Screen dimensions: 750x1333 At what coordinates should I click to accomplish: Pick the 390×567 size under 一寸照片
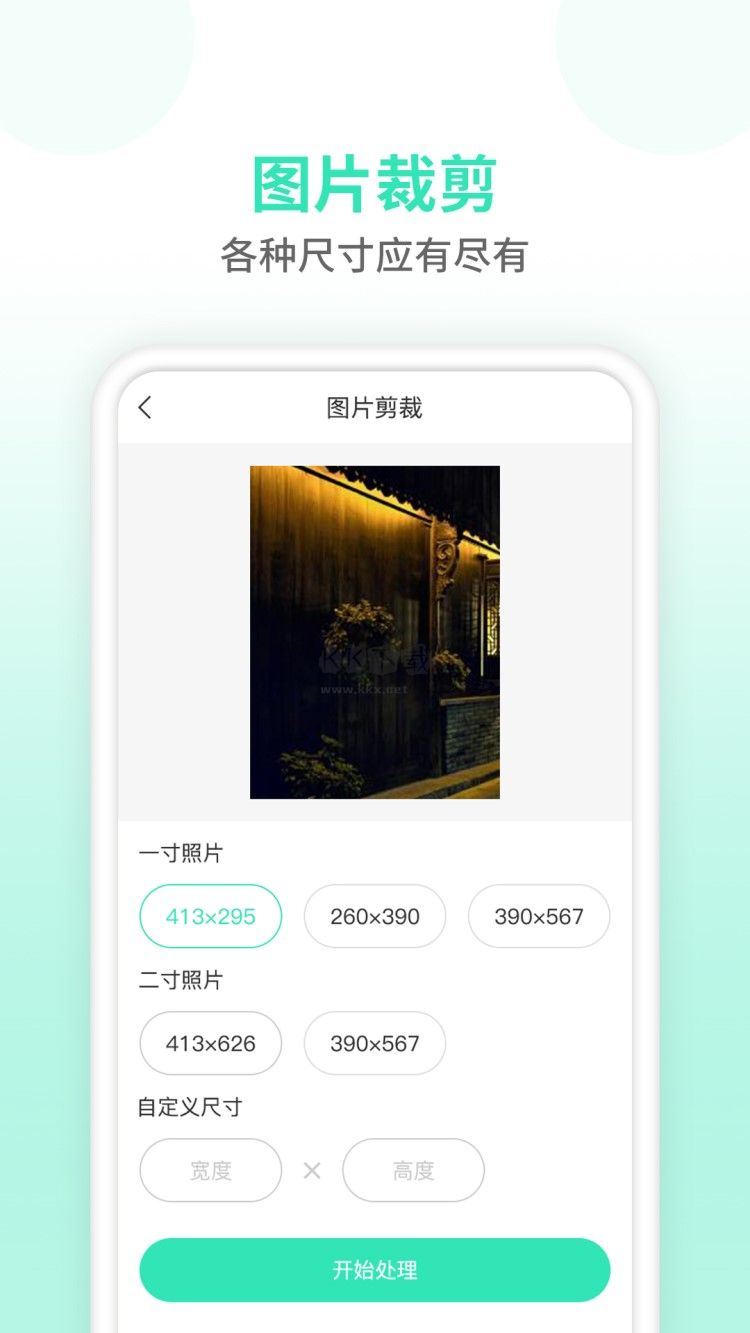(538, 915)
